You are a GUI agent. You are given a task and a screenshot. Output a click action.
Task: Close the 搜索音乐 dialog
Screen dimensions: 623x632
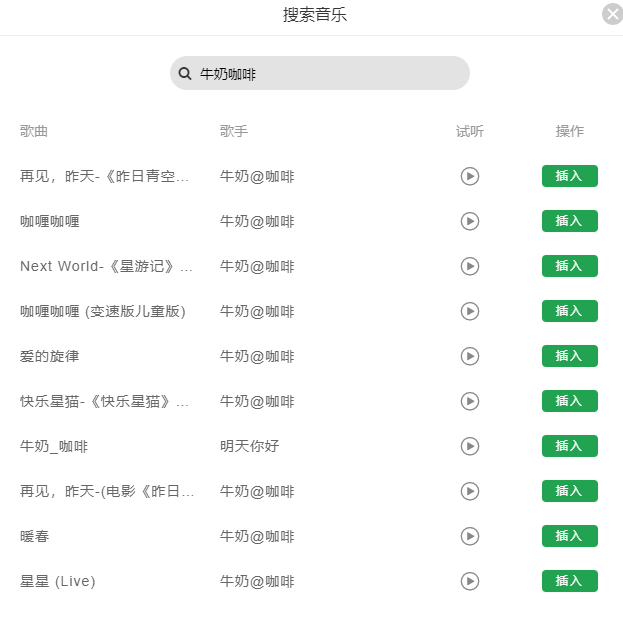pos(612,14)
